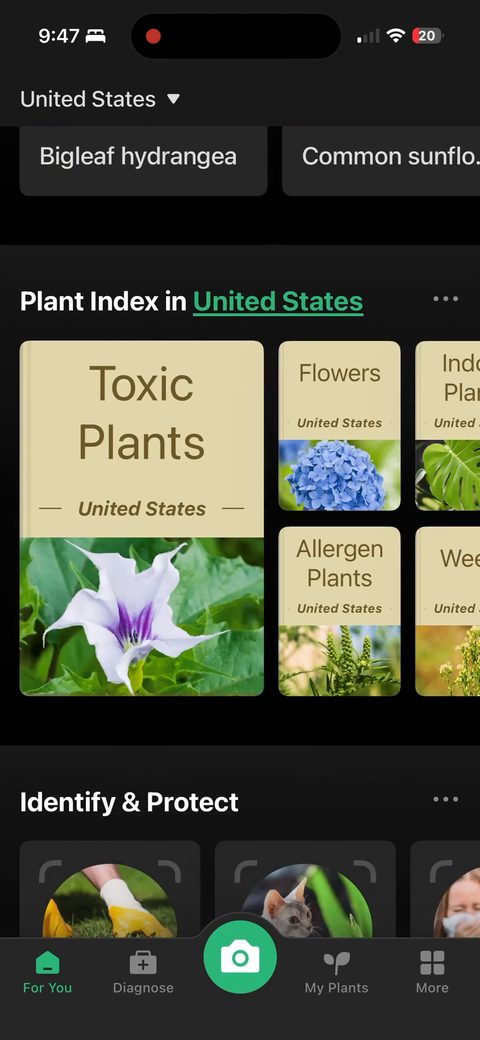Open the United States region dropdown
The width and height of the screenshot is (480, 1040).
pos(100,99)
